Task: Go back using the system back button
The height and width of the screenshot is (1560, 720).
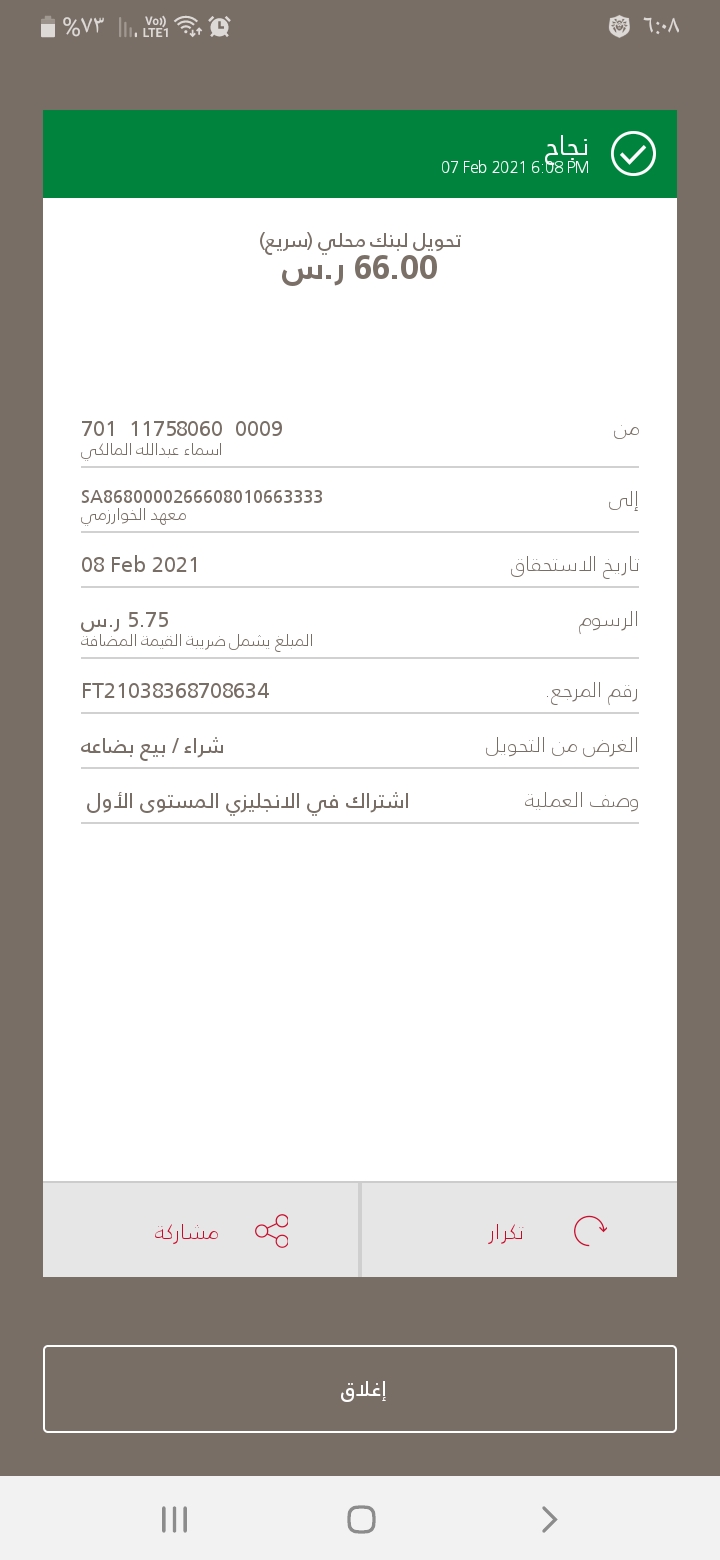Action: click(x=549, y=1520)
